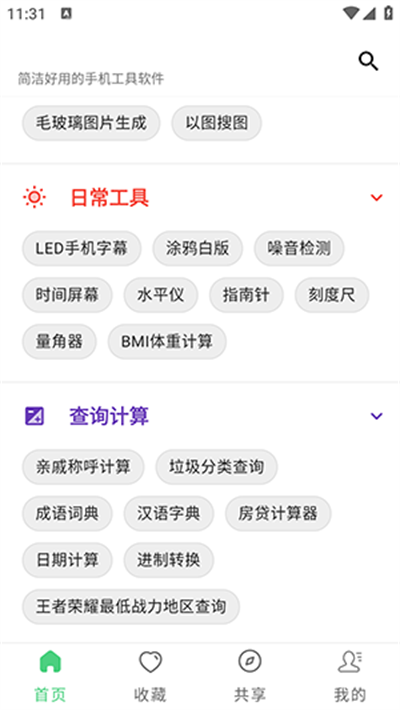Launch the 以图搜图 tool
This screenshot has width=400, height=710.
coord(217,123)
